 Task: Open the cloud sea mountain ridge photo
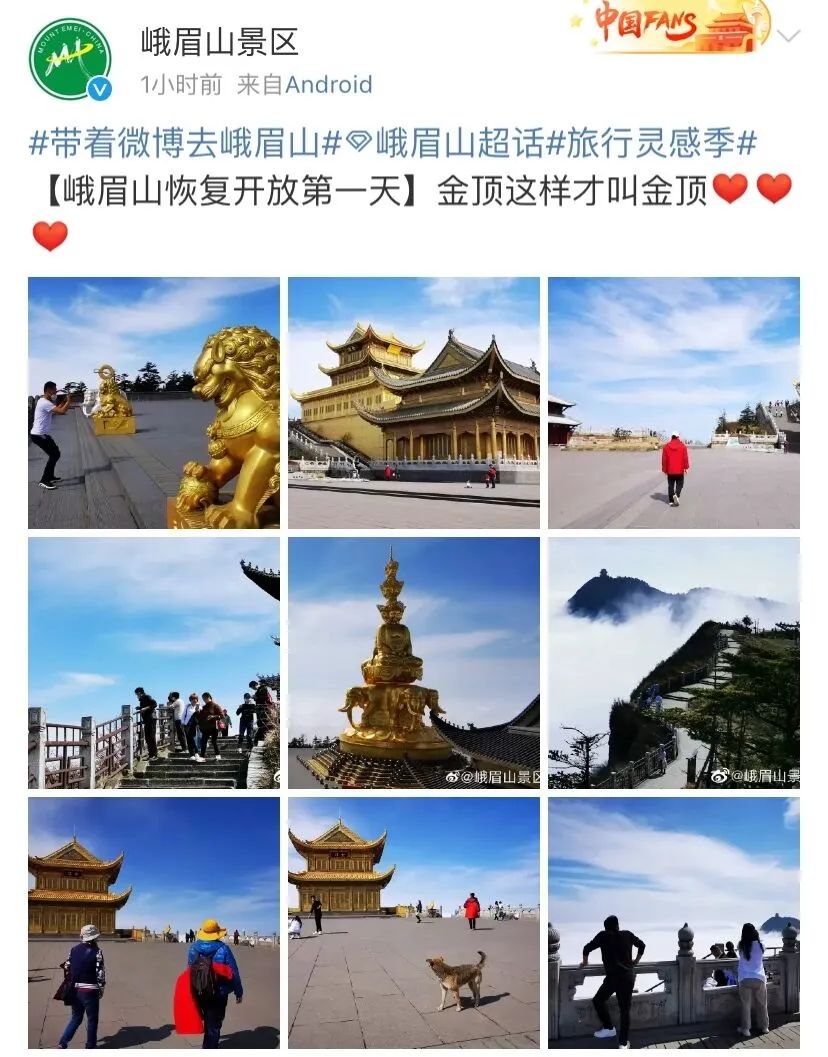coord(673,663)
